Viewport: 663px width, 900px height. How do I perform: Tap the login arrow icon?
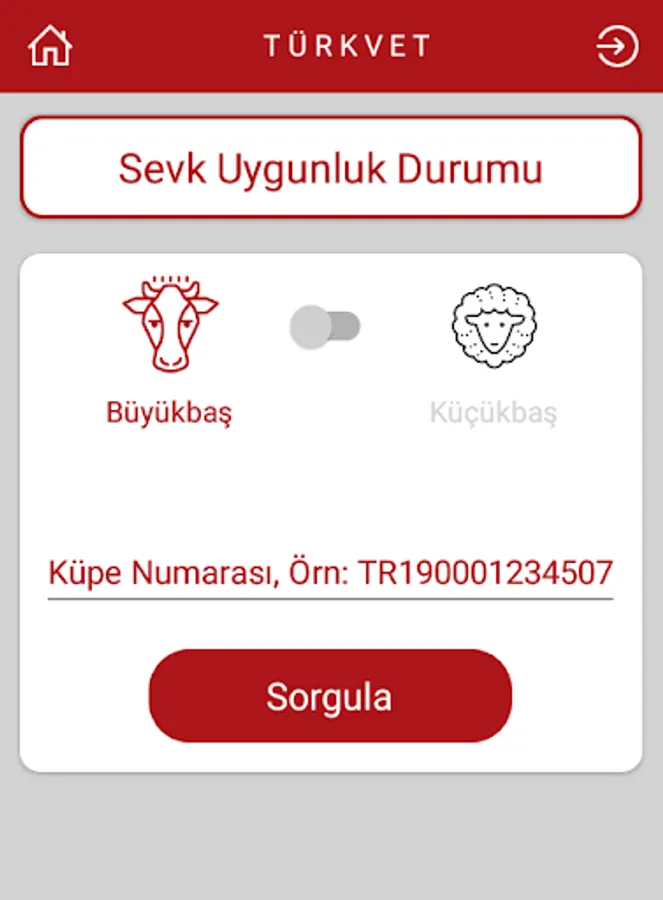coord(617,46)
